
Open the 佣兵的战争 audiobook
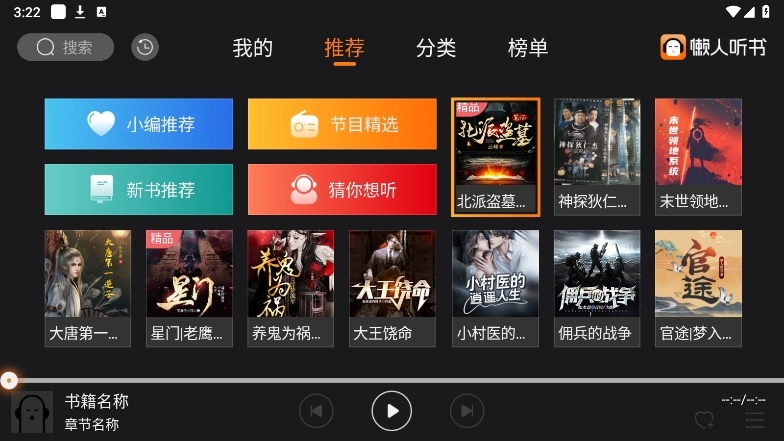[x=597, y=288]
